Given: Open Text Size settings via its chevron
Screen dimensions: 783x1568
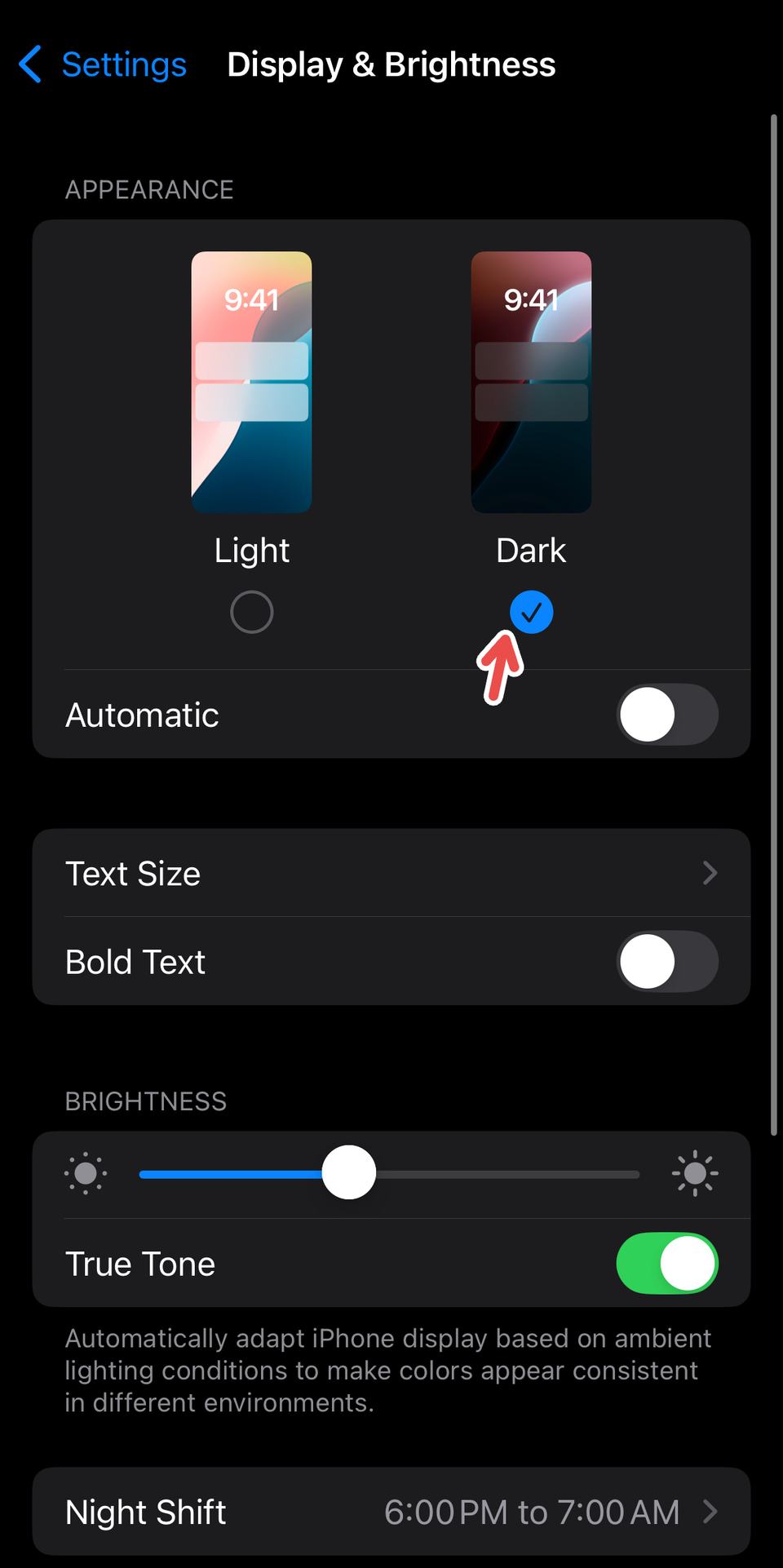Looking at the screenshot, I should [710, 873].
